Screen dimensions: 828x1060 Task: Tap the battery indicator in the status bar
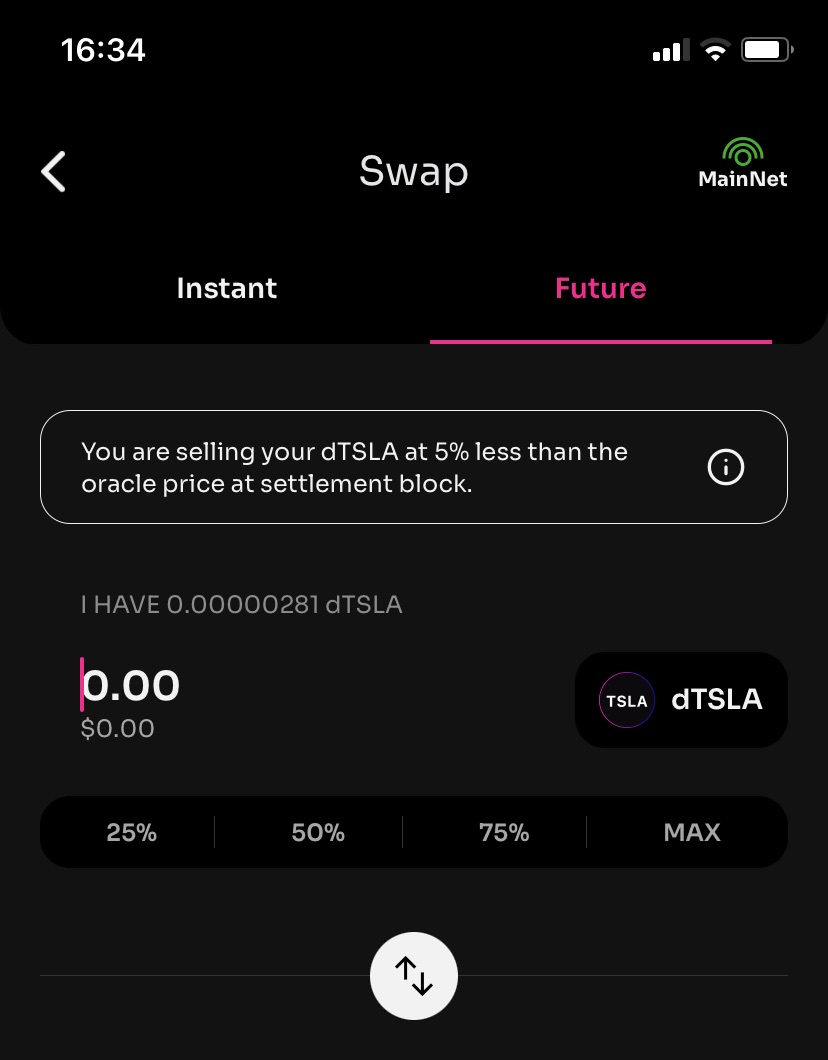(764, 49)
